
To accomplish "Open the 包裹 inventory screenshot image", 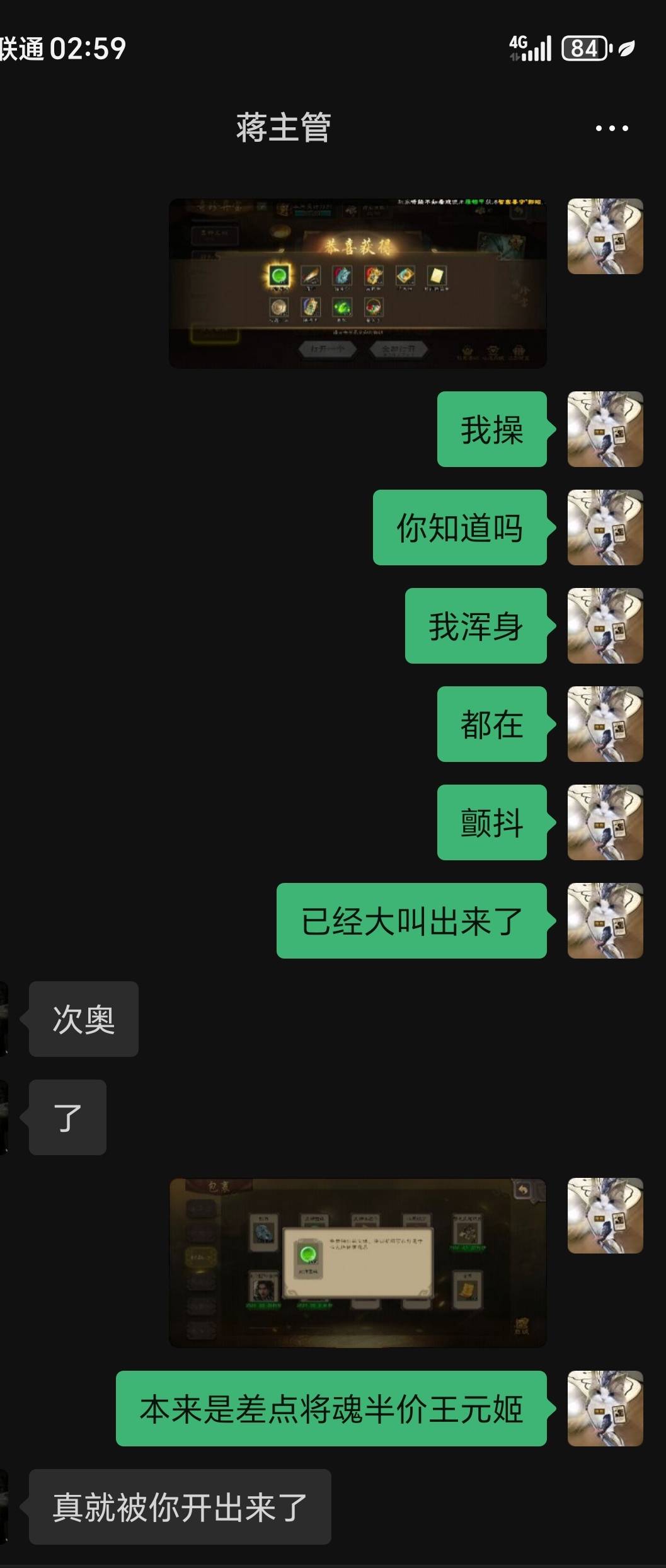I will [357, 1262].
